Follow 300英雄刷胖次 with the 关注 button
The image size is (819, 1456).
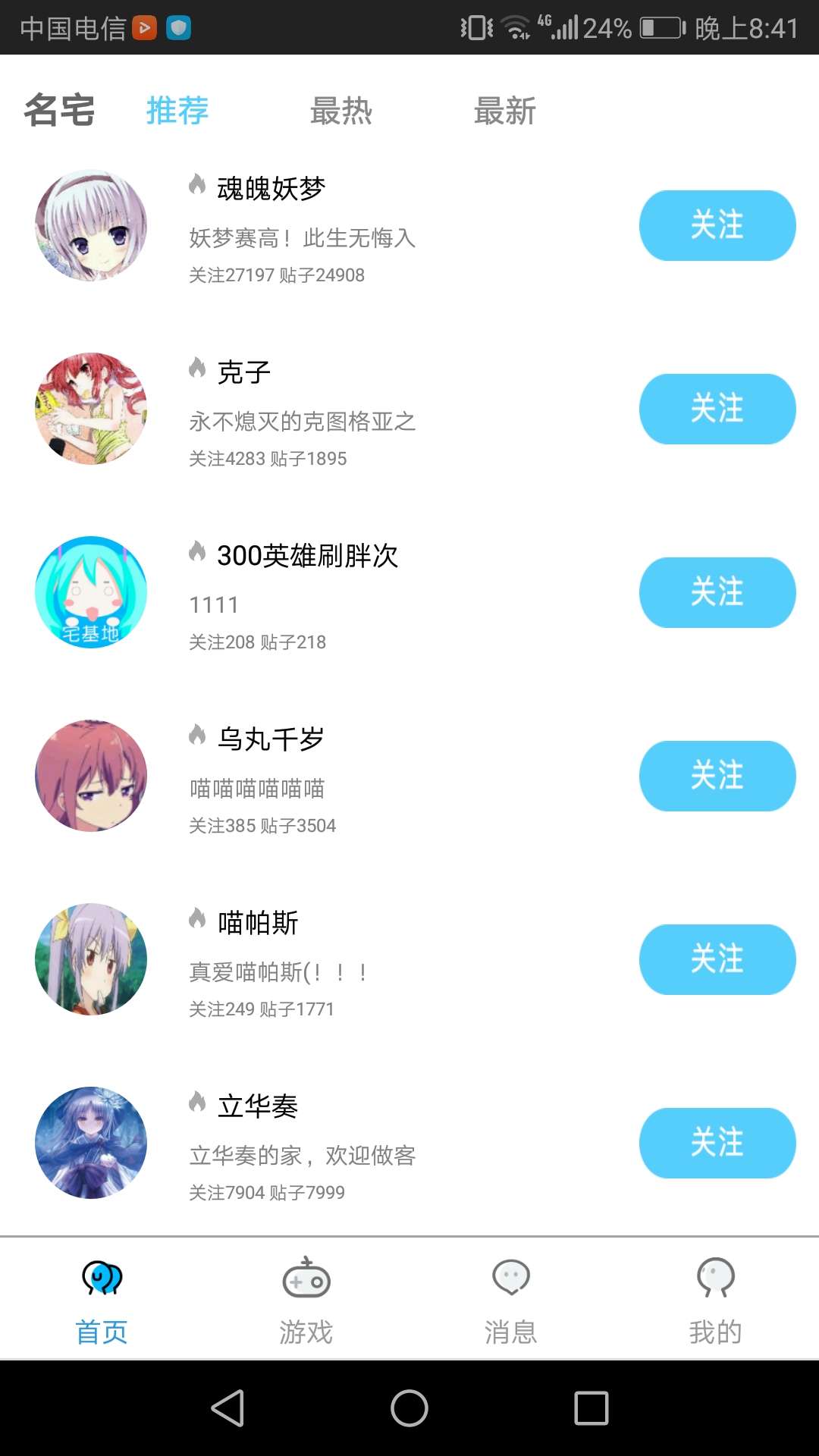[717, 592]
